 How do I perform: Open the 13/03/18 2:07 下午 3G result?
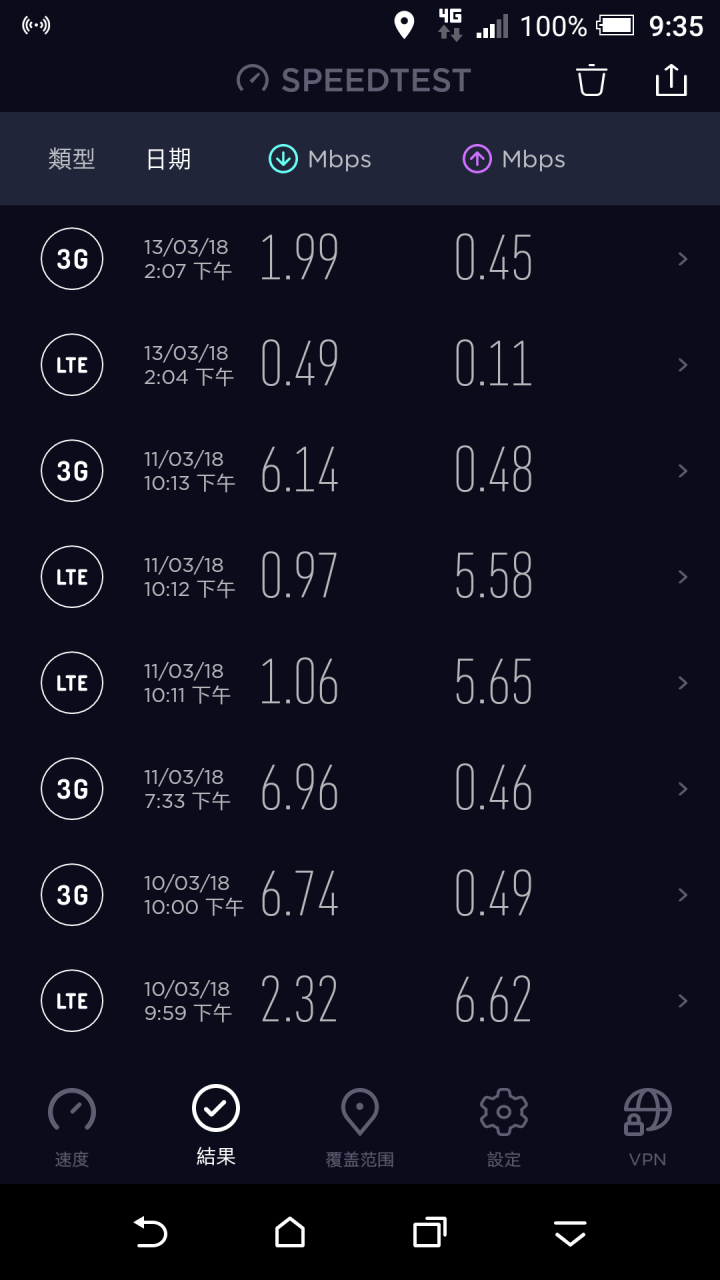click(360, 259)
